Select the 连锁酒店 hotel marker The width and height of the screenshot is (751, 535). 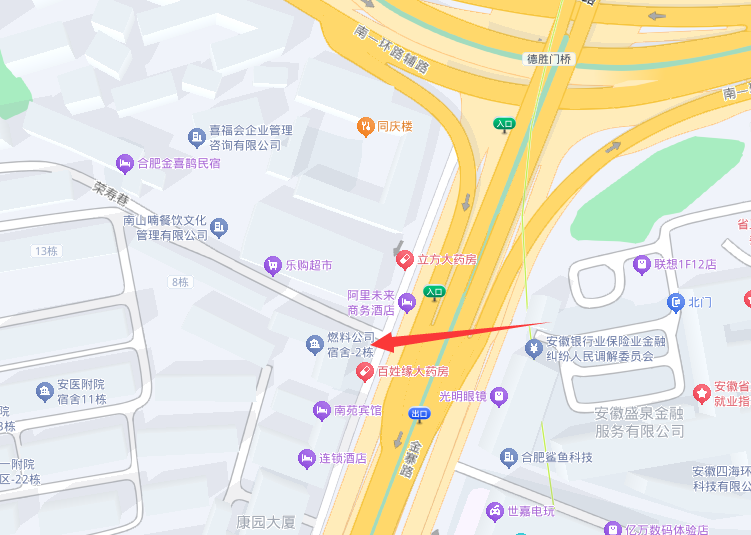306,458
